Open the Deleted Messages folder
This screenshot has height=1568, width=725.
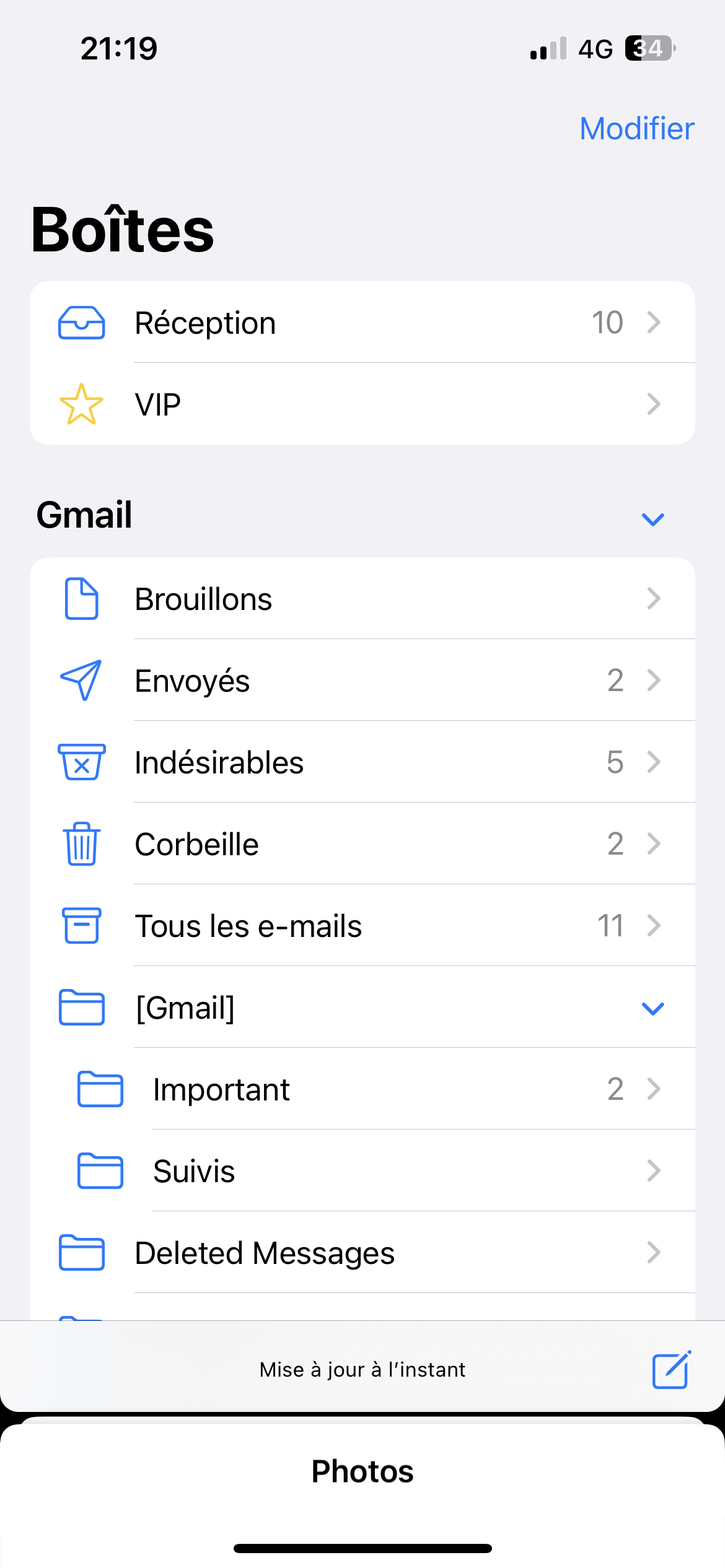click(x=362, y=1253)
